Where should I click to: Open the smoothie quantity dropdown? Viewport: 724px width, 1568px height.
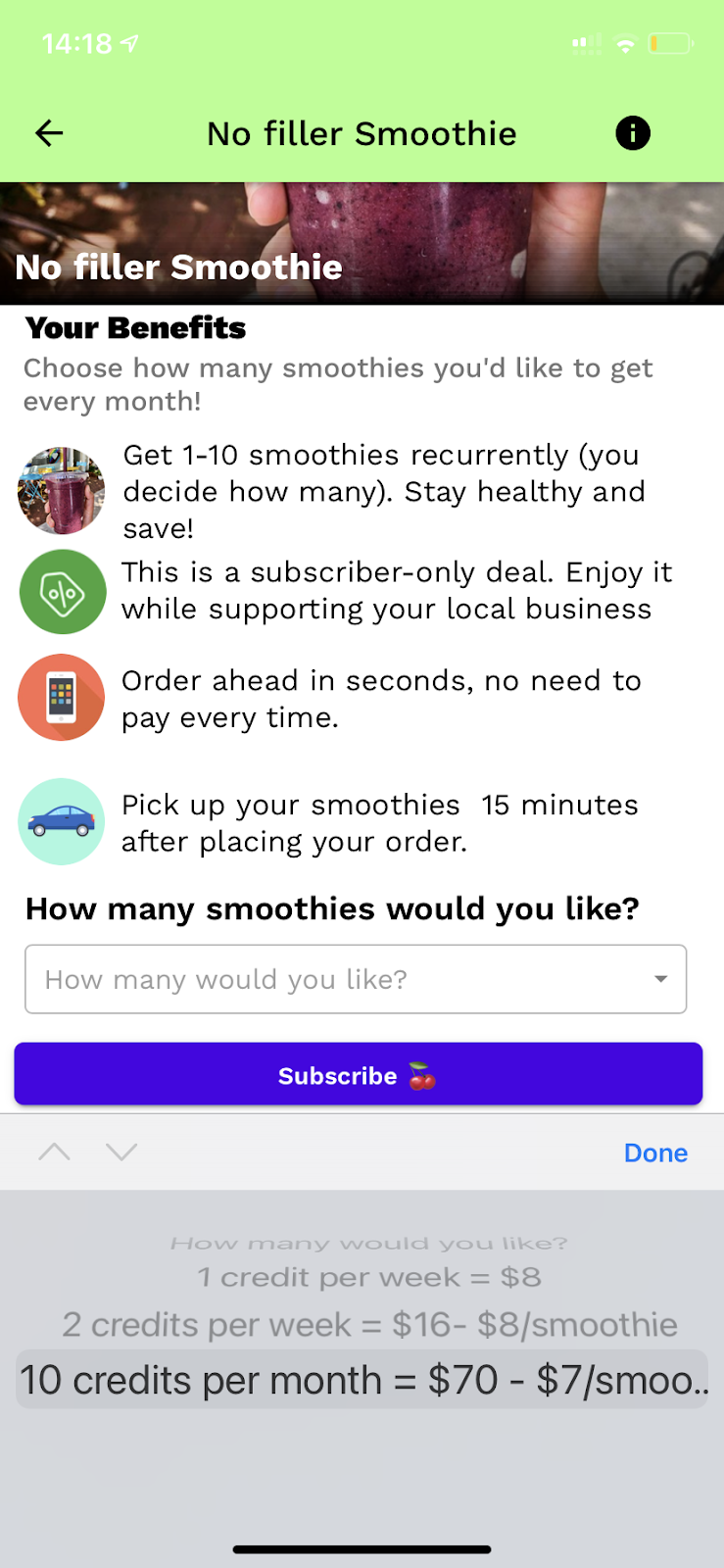pyautogui.click(x=355, y=979)
